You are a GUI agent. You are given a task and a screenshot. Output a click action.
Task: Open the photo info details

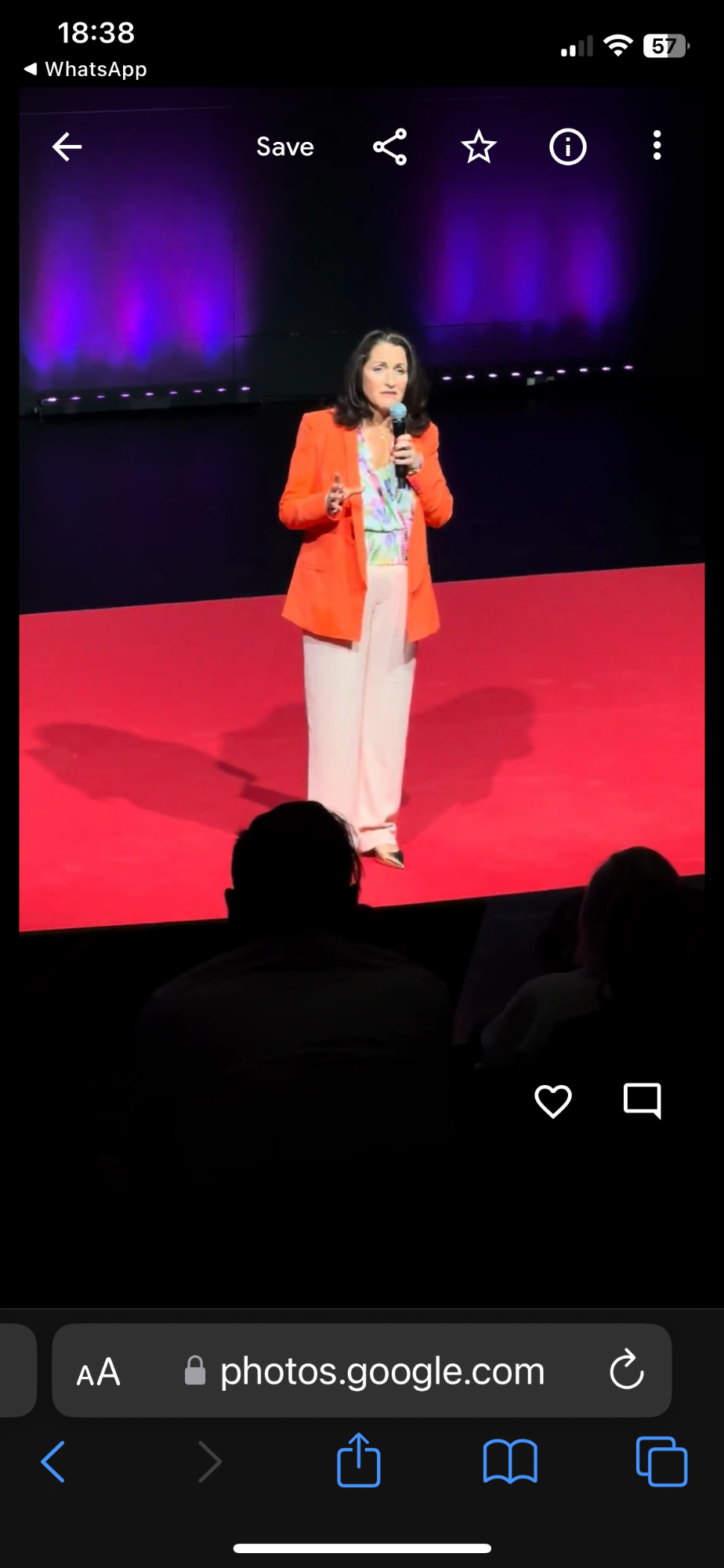(x=568, y=147)
